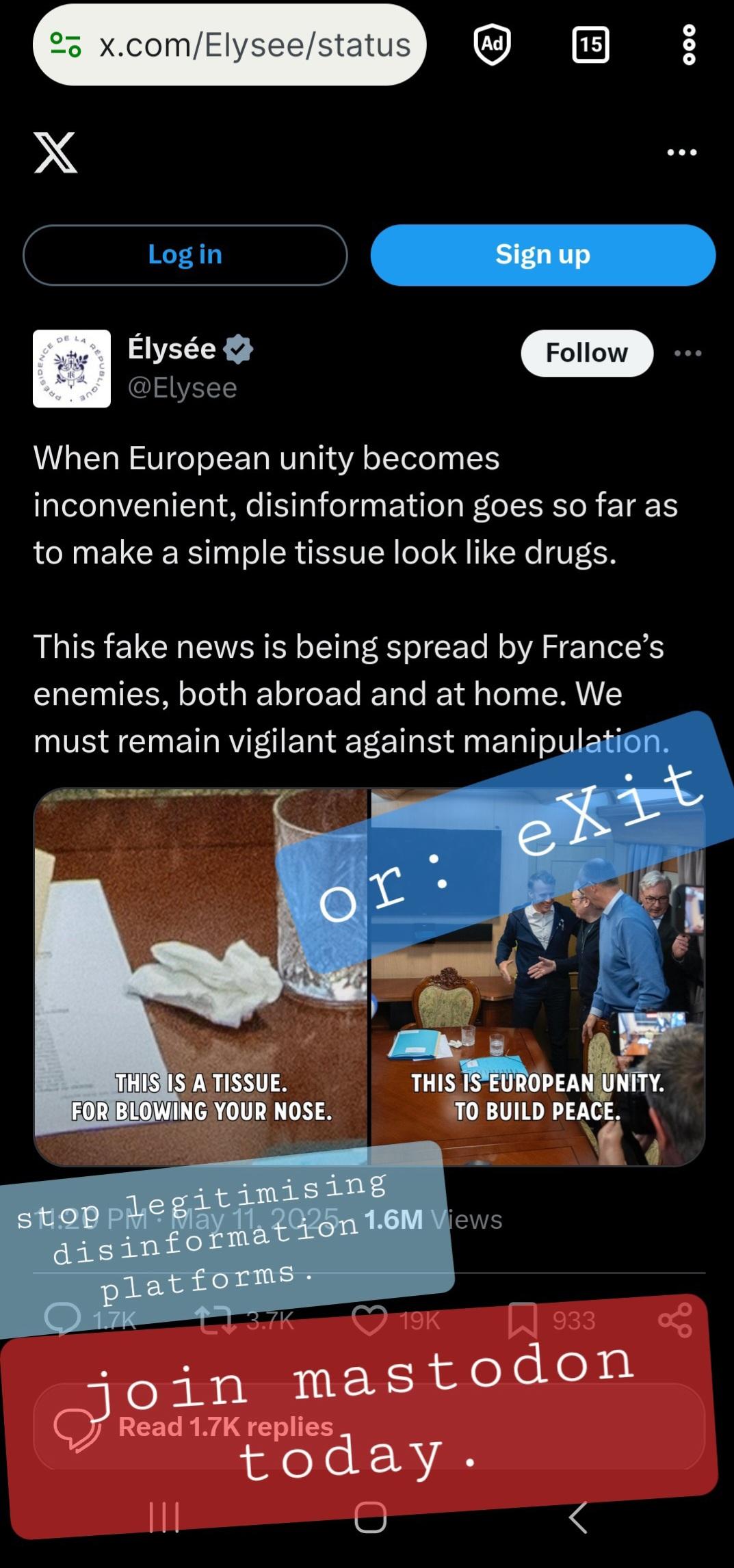Open the Élysée profile avatar
This screenshot has height=1568, width=734.
[x=72, y=369]
